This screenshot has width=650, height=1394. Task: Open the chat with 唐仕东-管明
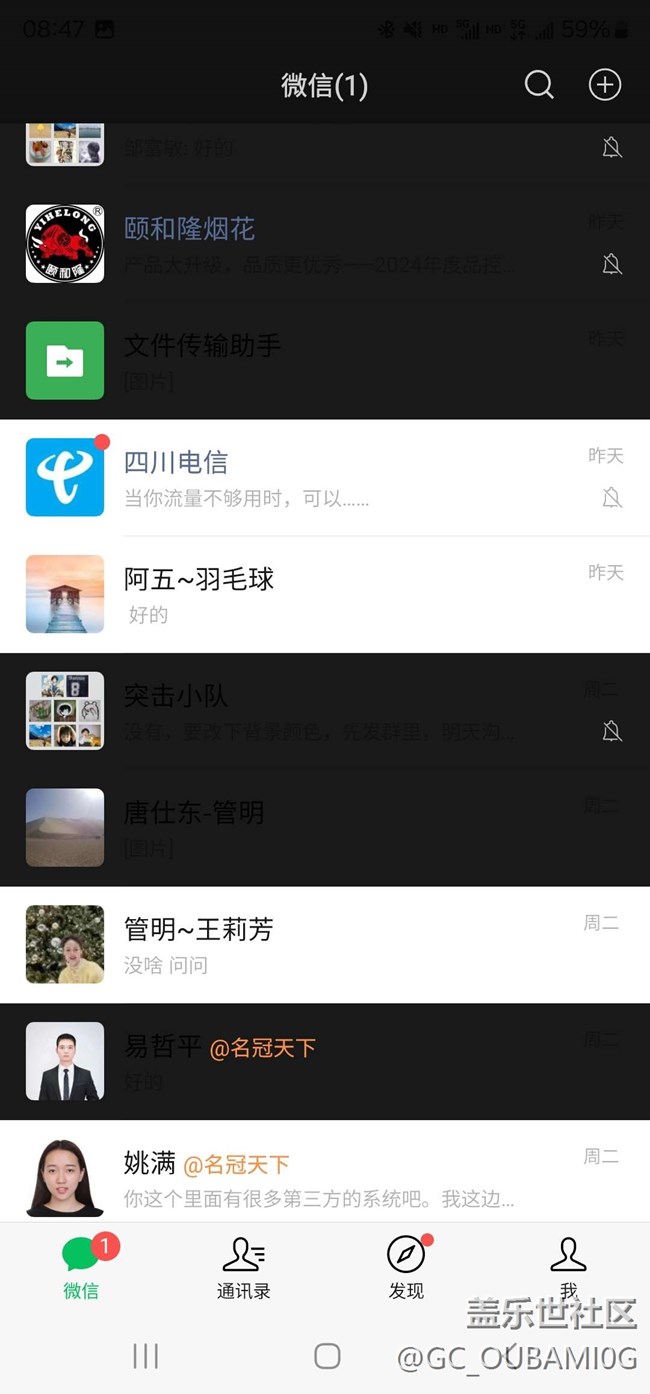325,828
